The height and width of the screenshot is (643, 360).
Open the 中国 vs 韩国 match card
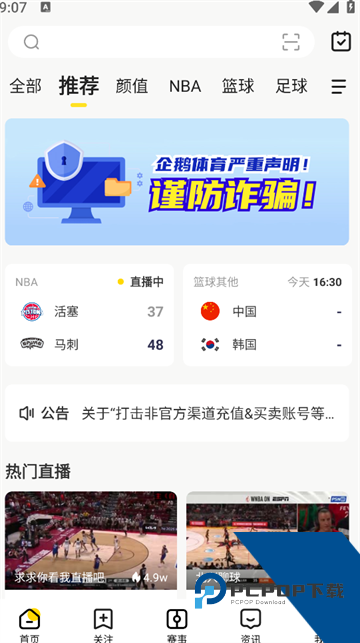click(x=267, y=315)
